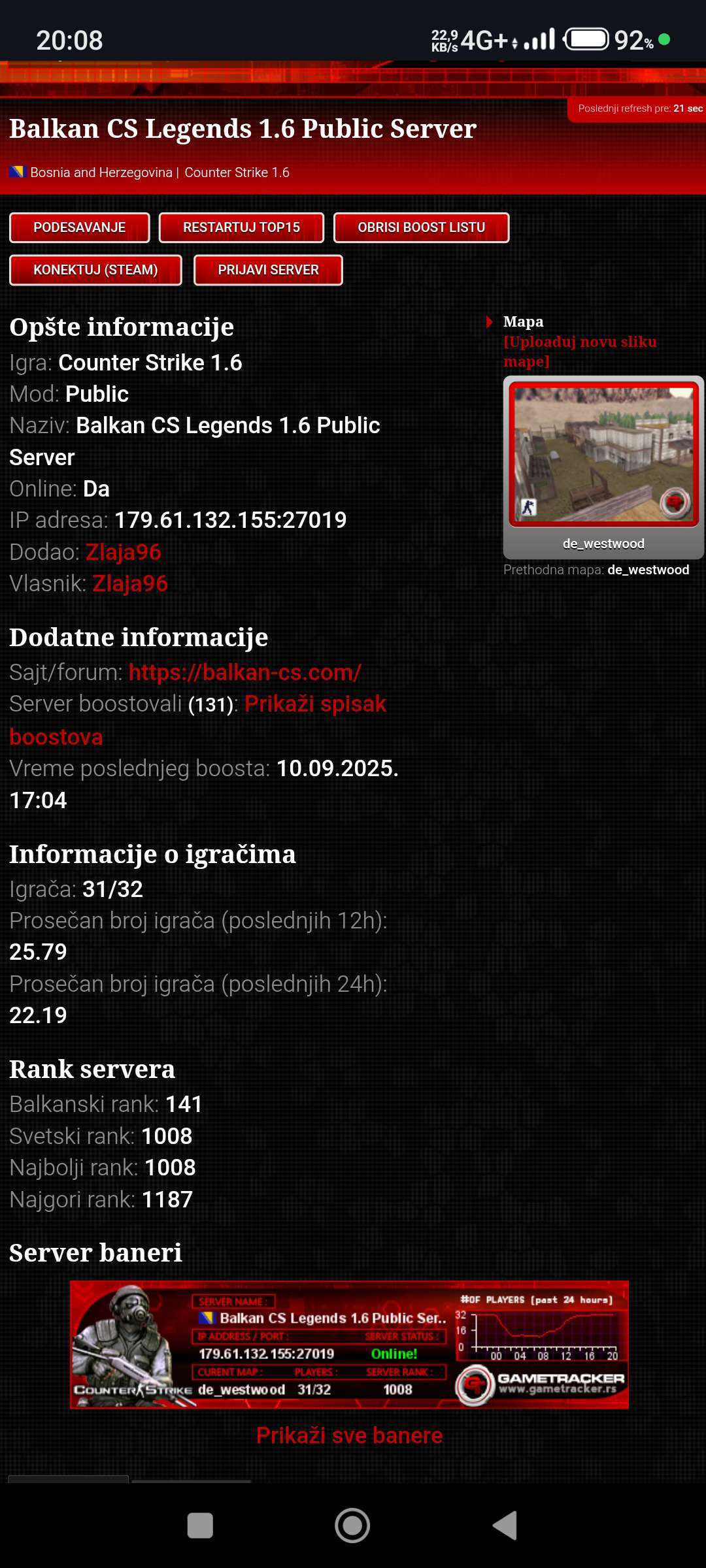Connect via KONEKTUJ (STEAM) button
The height and width of the screenshot is (1568, 706).
click(x=95, y=270)
